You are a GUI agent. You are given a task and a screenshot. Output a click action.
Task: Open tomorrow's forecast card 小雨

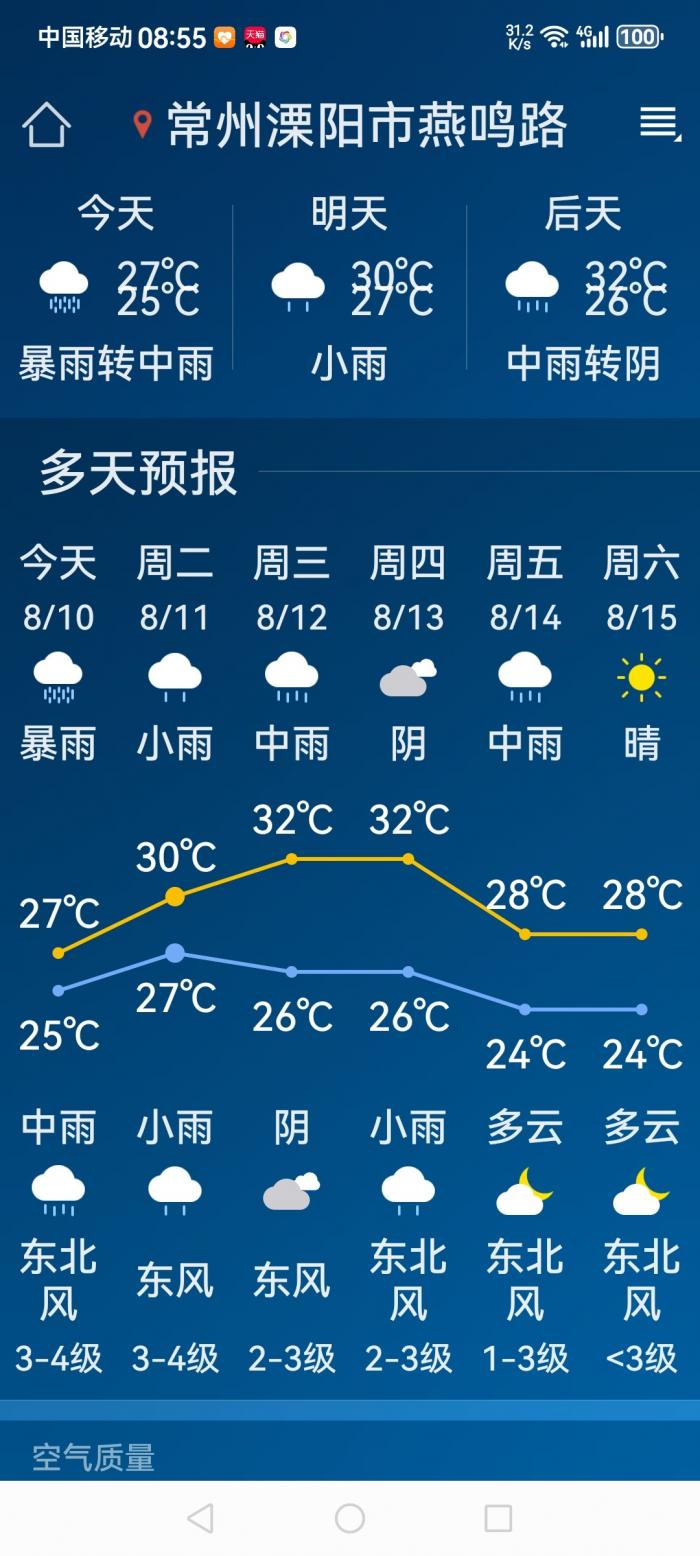pyautogui.click(x=349, y=288)
